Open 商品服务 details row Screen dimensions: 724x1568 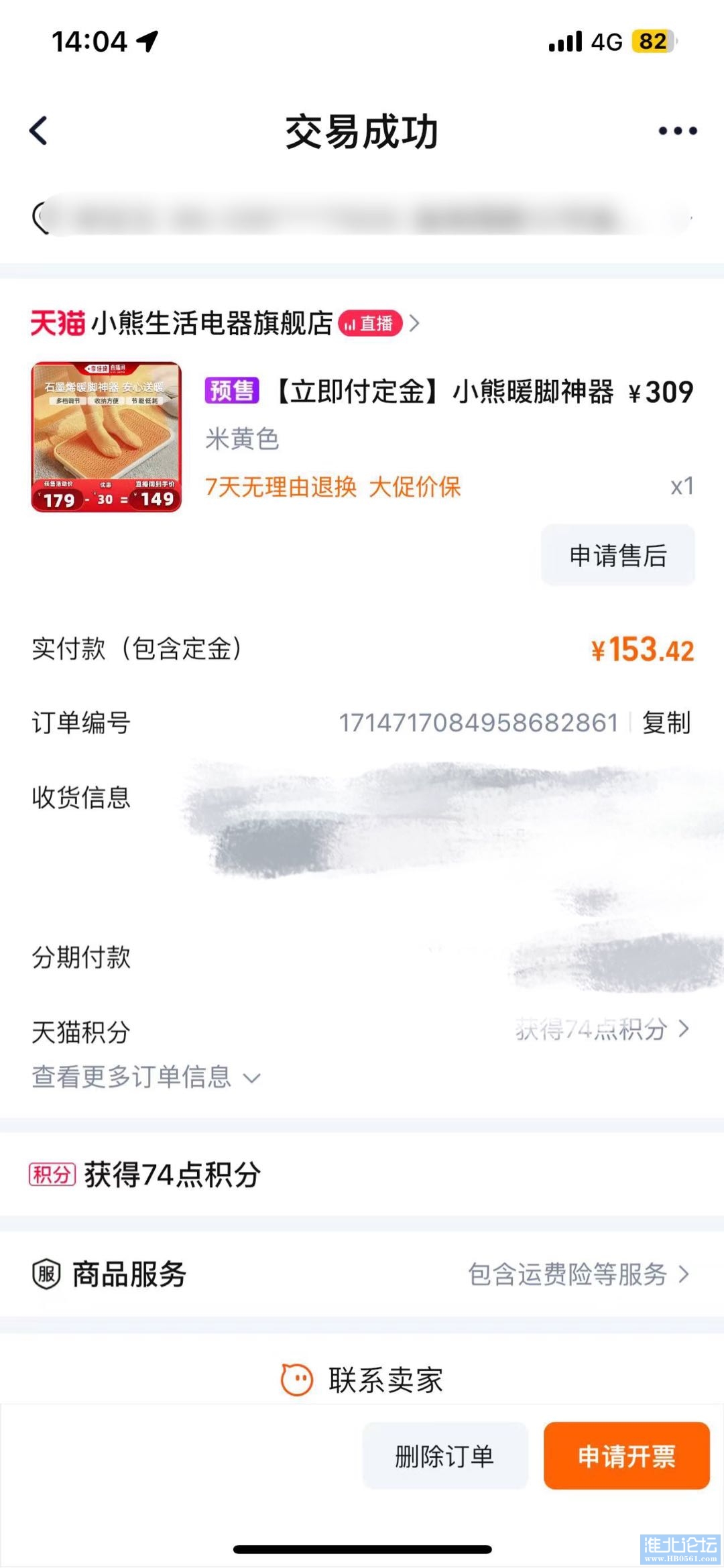362,1274
